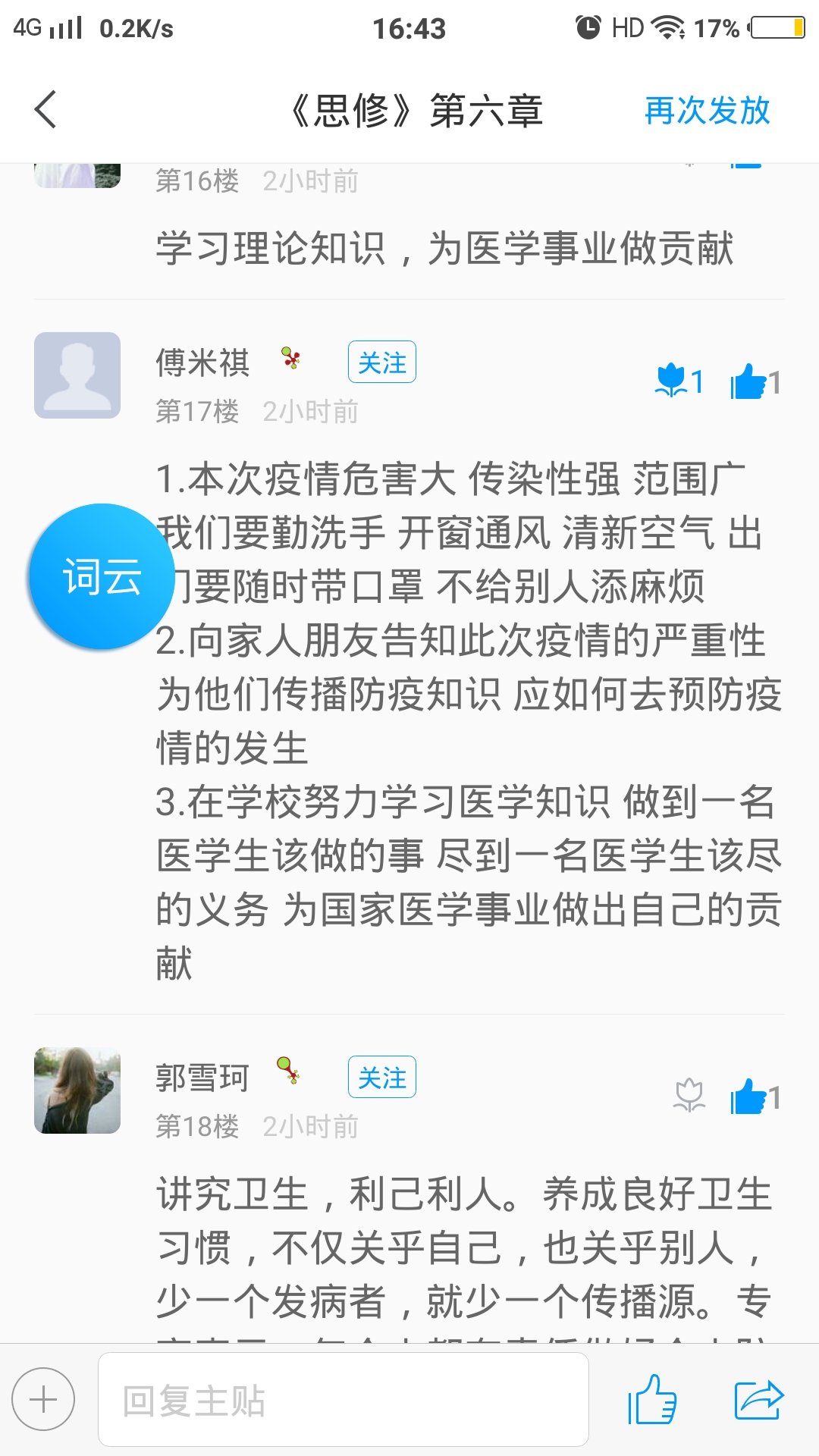Open 傅米祺's profile avatar
This screenshot has width=819, height=1456.
tap(77, 375)
